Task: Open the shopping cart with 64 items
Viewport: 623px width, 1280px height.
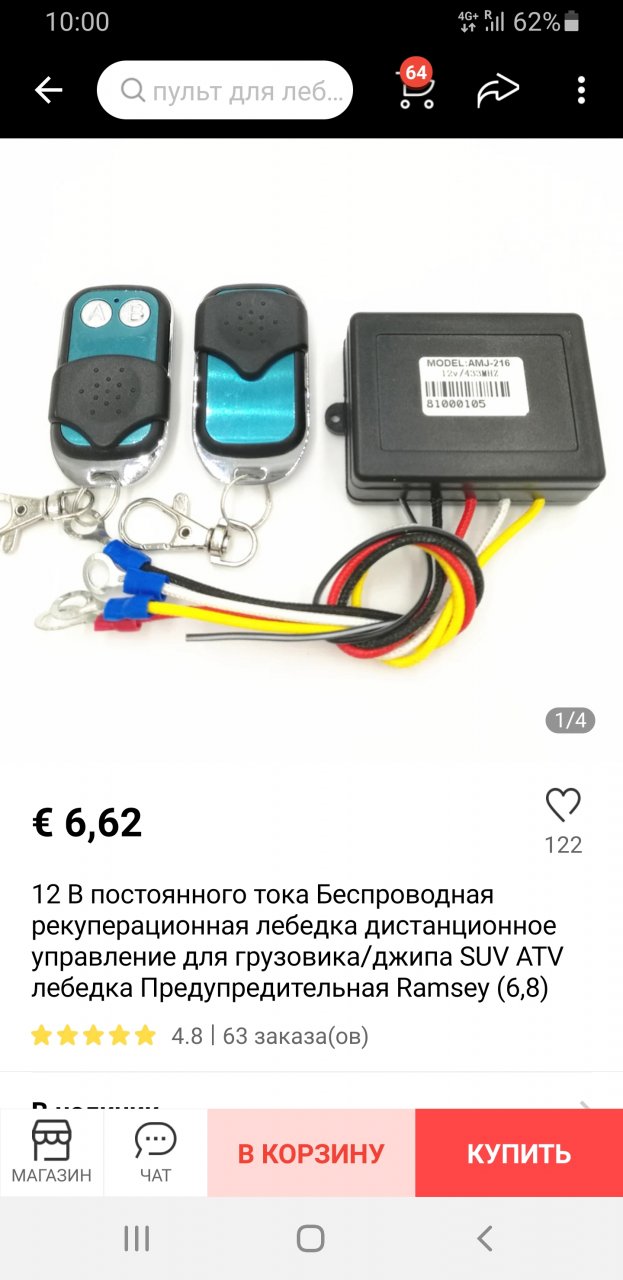Action: pos(416,91)
